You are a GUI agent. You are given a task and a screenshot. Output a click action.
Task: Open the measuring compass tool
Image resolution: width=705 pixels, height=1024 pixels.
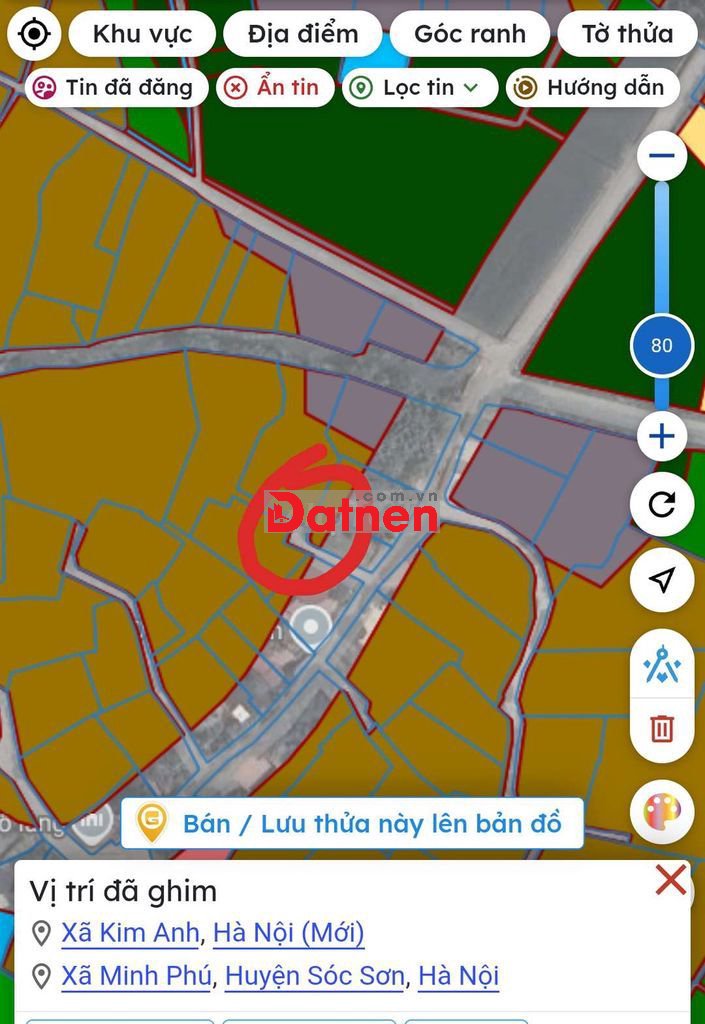coord(661,664)
